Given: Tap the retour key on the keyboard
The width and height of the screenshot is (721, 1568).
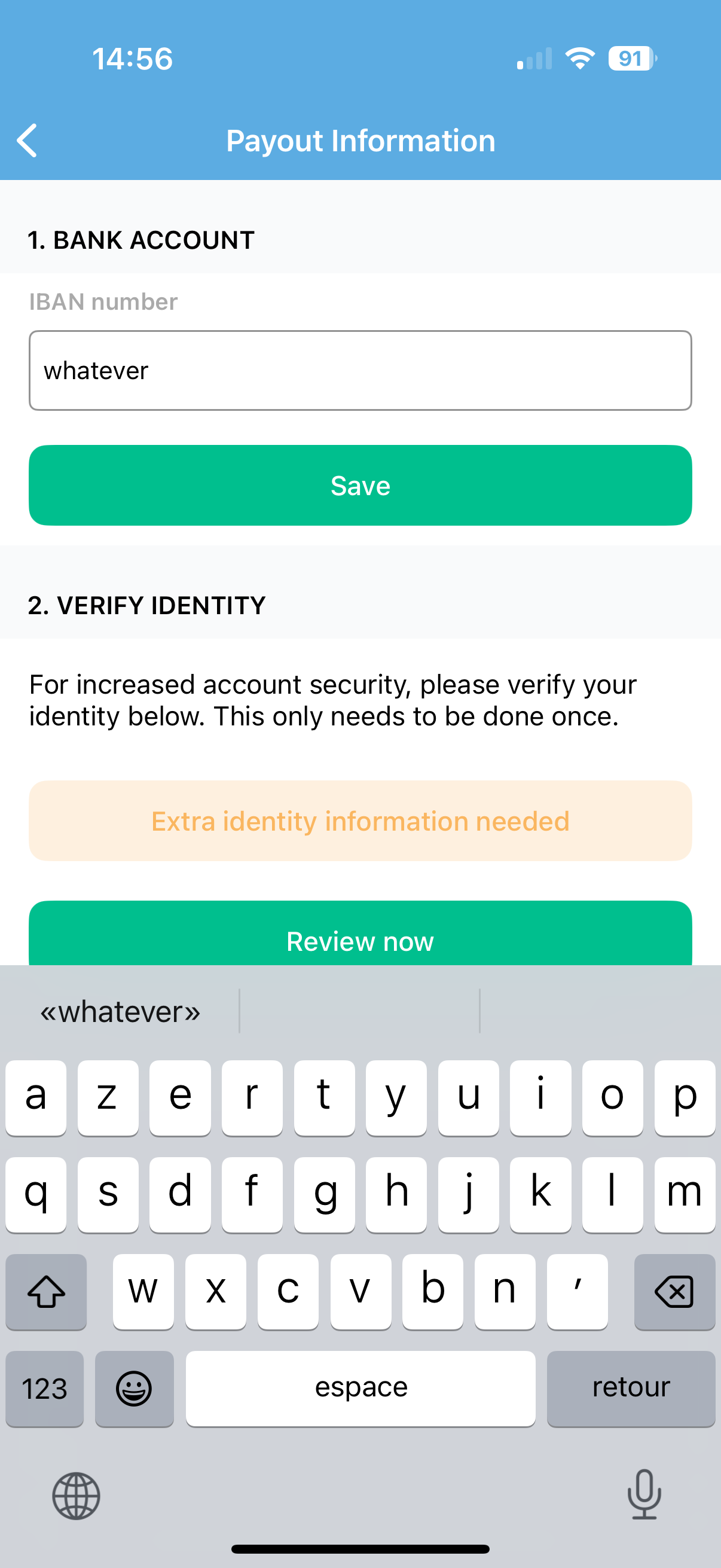Looking at the screenshot, I should 630,1388.
